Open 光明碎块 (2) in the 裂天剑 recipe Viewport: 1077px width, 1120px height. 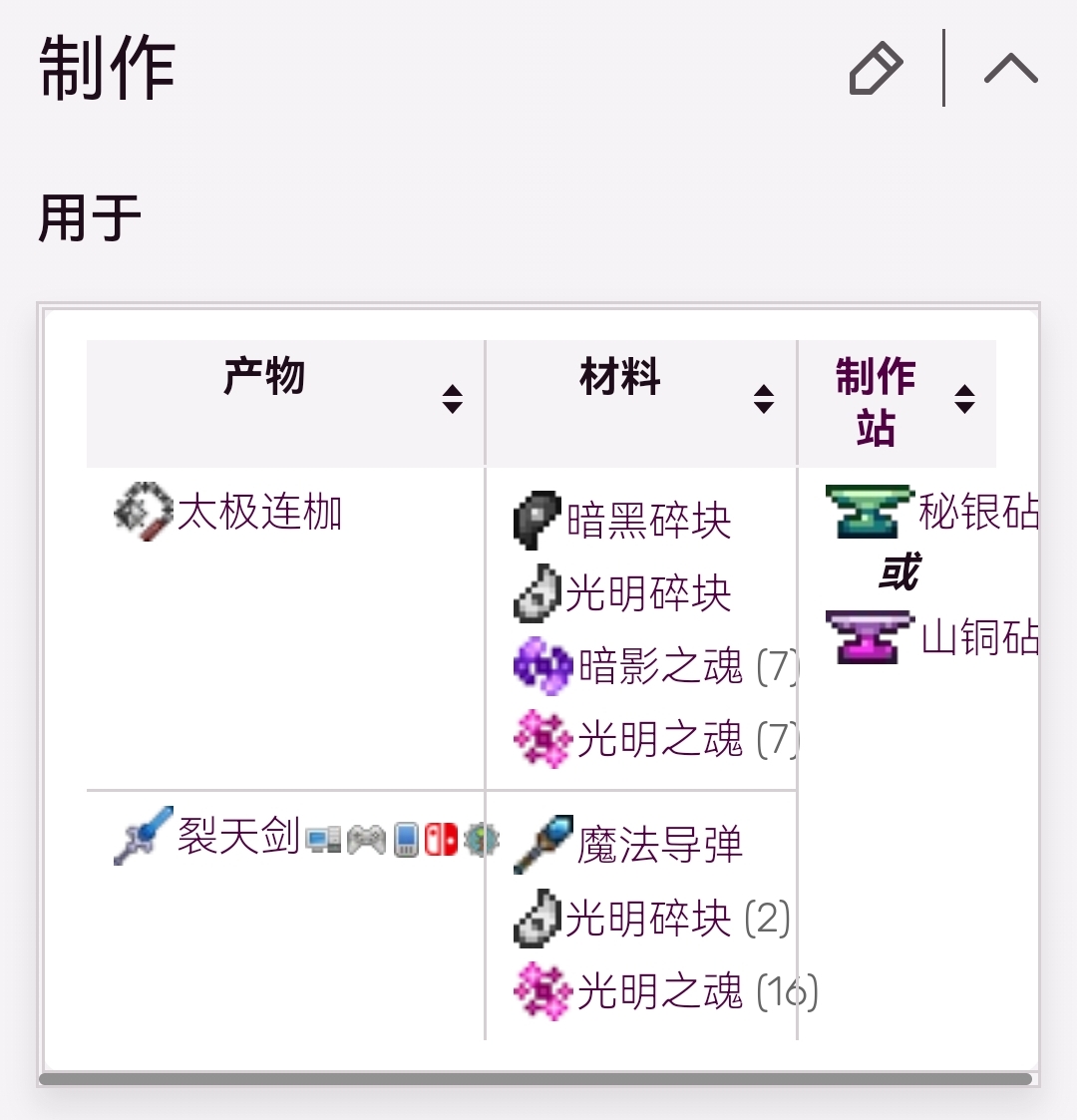648,919
